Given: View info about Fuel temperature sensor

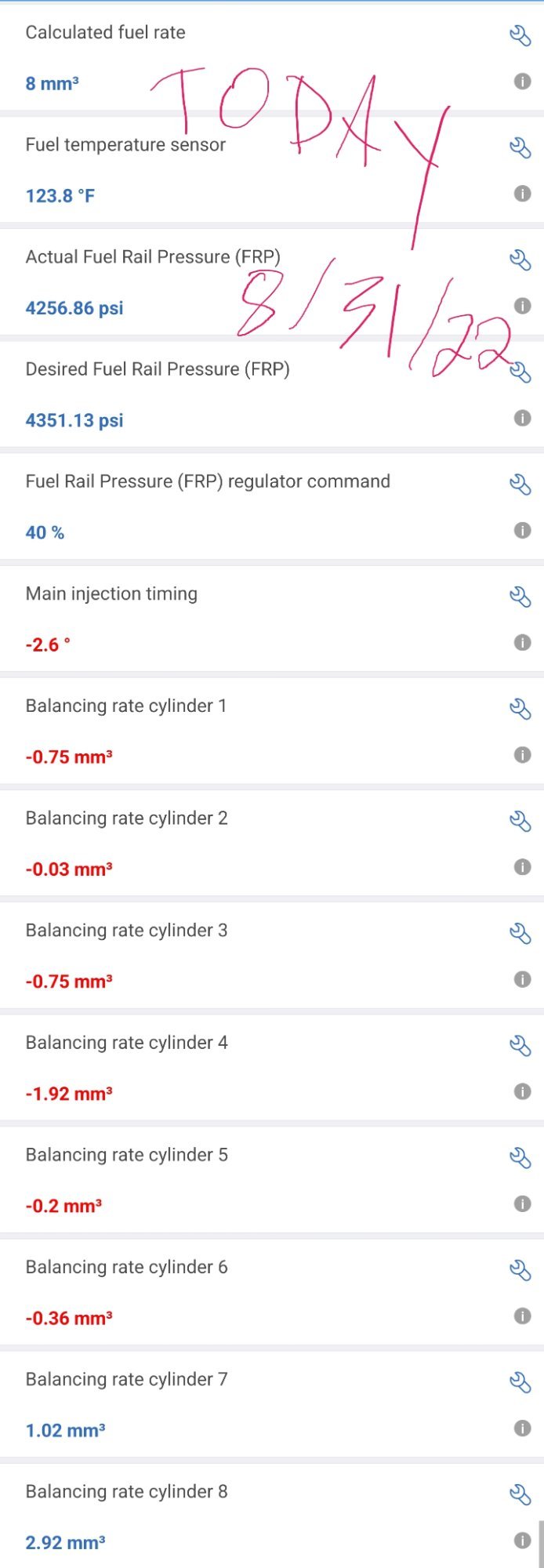Looking at the screenshot, I should [522, 194].
